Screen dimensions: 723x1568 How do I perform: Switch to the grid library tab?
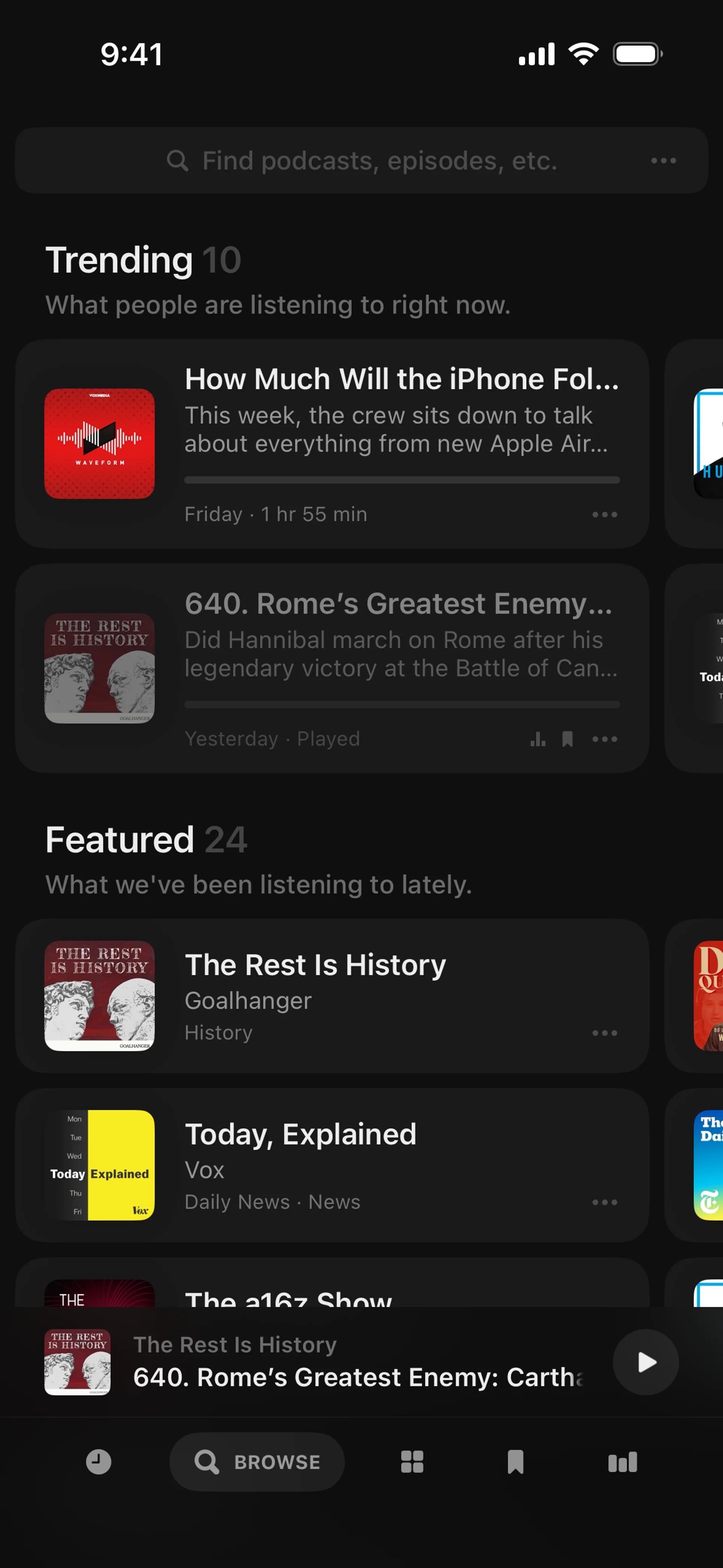[x=412, y=1462]
